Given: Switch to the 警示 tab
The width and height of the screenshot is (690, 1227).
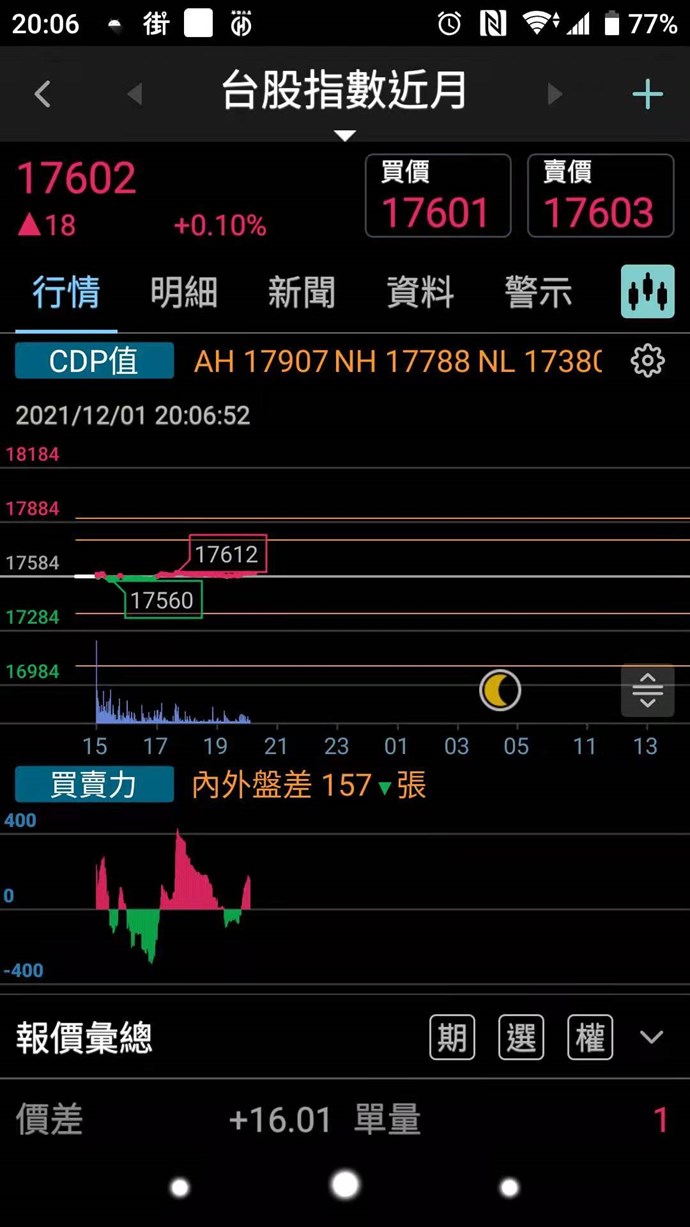Looking at the screenshot, I should point(538,293).
